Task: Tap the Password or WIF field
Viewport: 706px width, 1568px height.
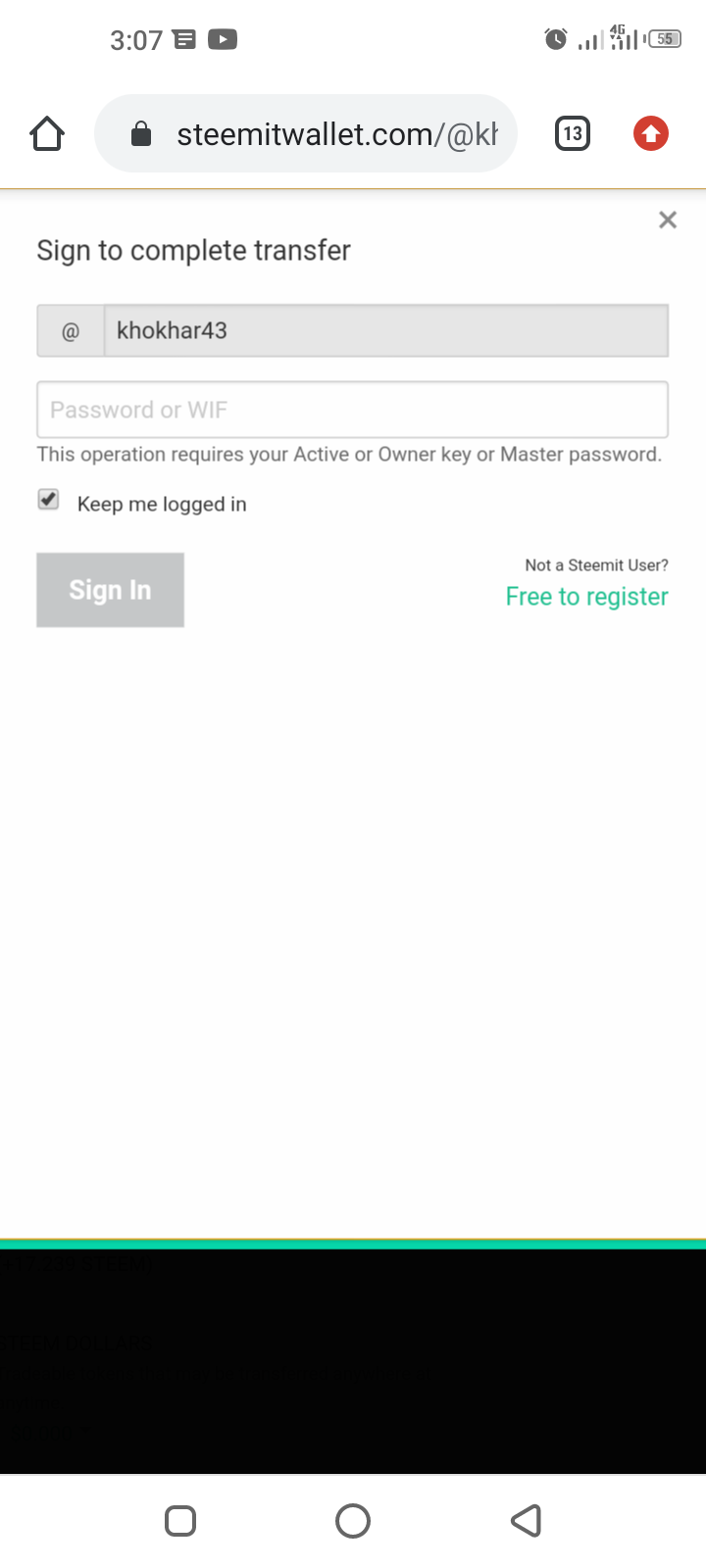Action: (x=352, y=410)
